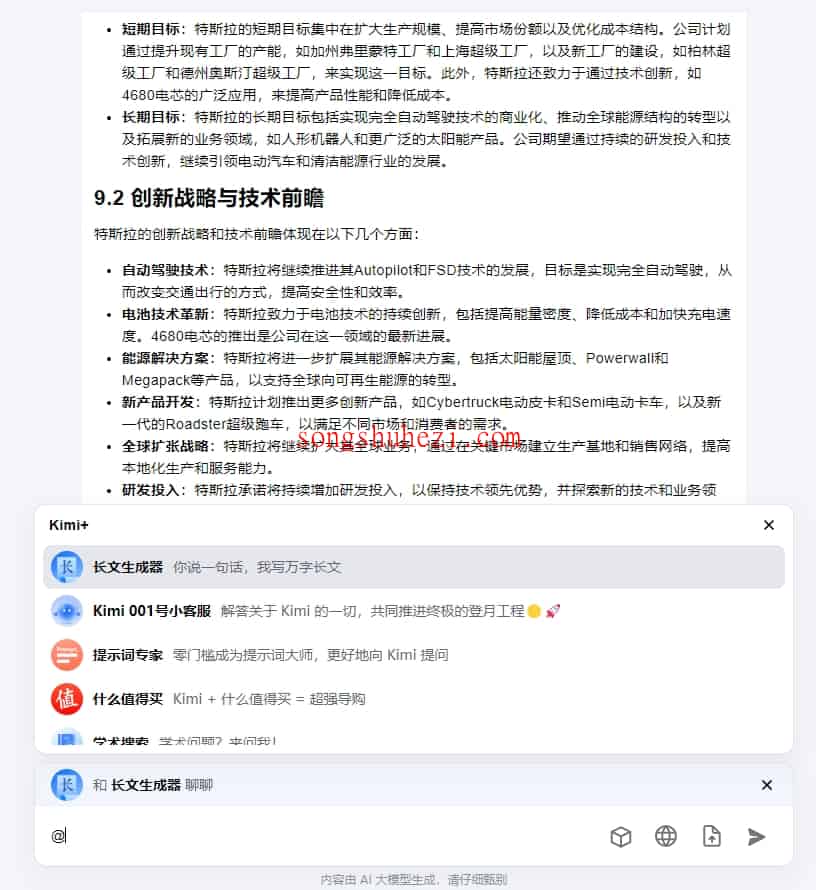This screenshot has width=816, height=890.
Task: Tap the cube icon in input bar
Action: [621, 837]
